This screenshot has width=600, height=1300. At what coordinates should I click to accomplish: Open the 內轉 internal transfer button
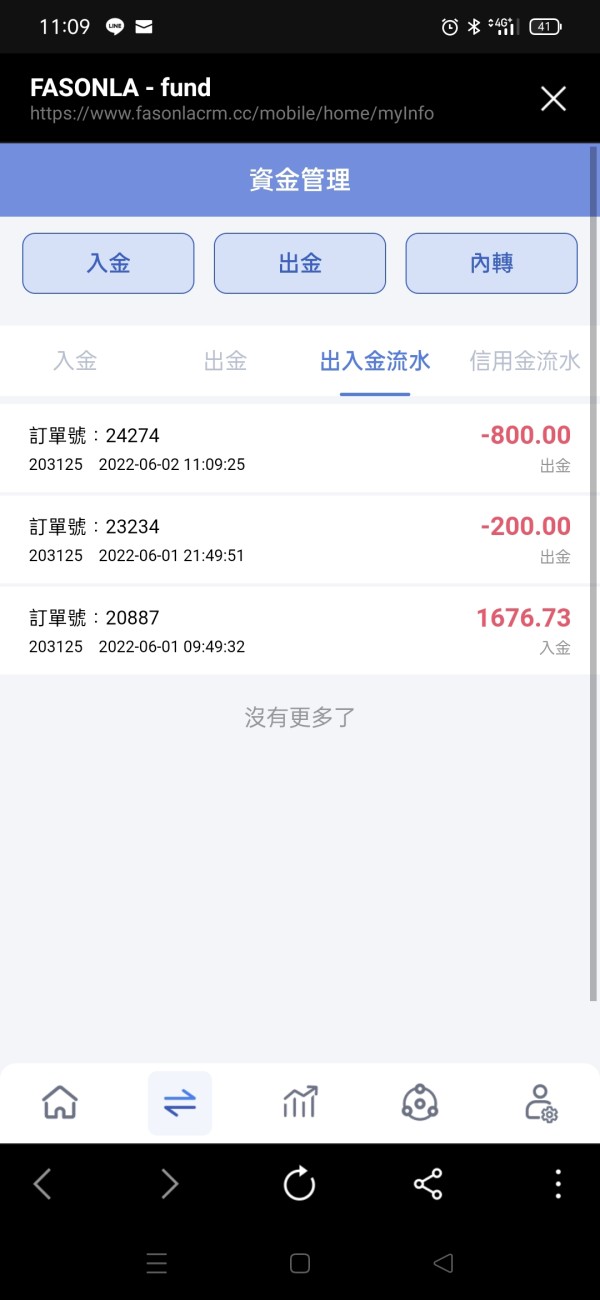(x=491, y=263)
